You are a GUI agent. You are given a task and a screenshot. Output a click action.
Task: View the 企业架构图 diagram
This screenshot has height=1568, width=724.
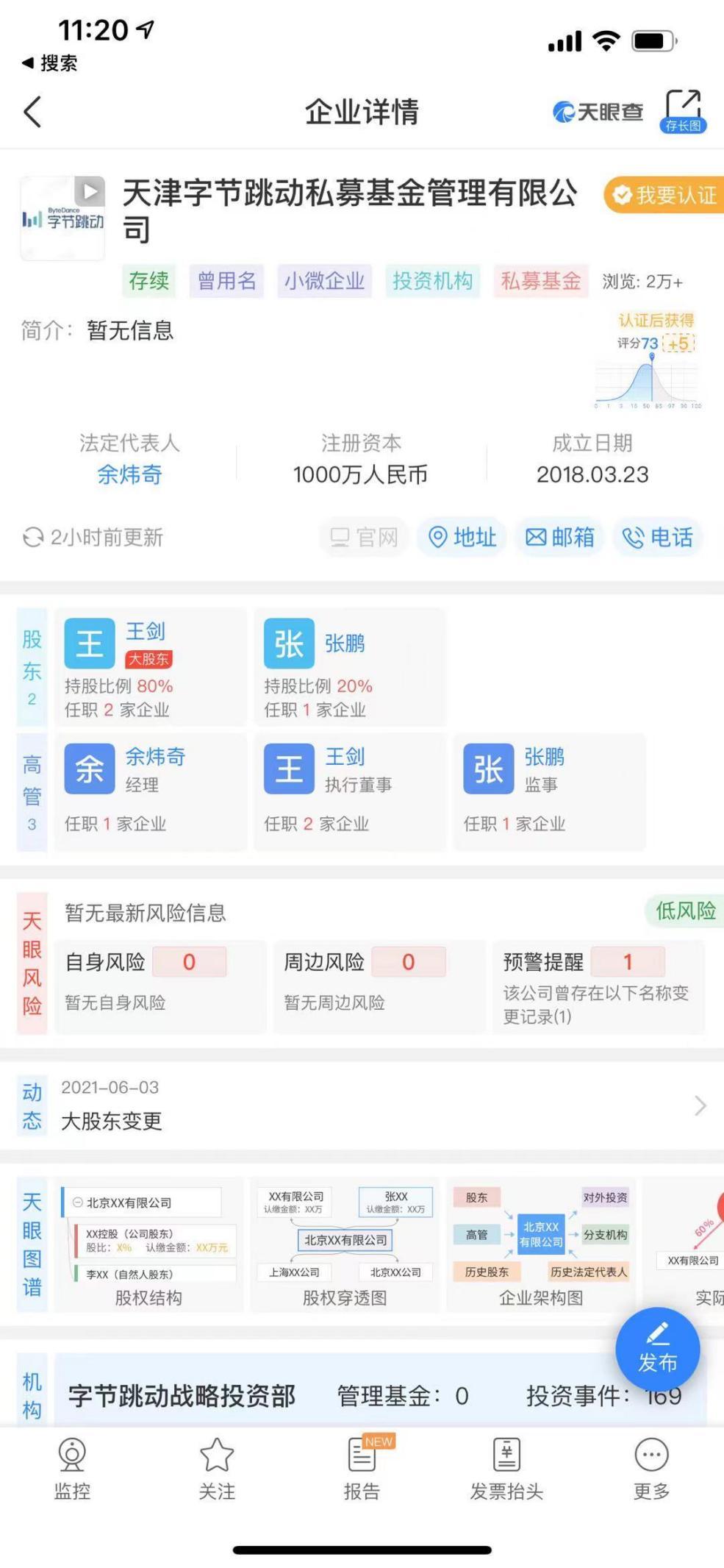(x=542, y=1244)
